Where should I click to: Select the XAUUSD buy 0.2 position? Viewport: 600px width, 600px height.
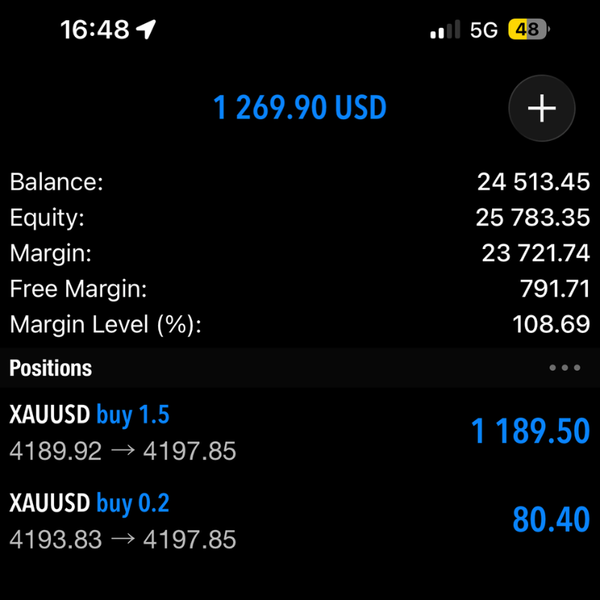300,520
